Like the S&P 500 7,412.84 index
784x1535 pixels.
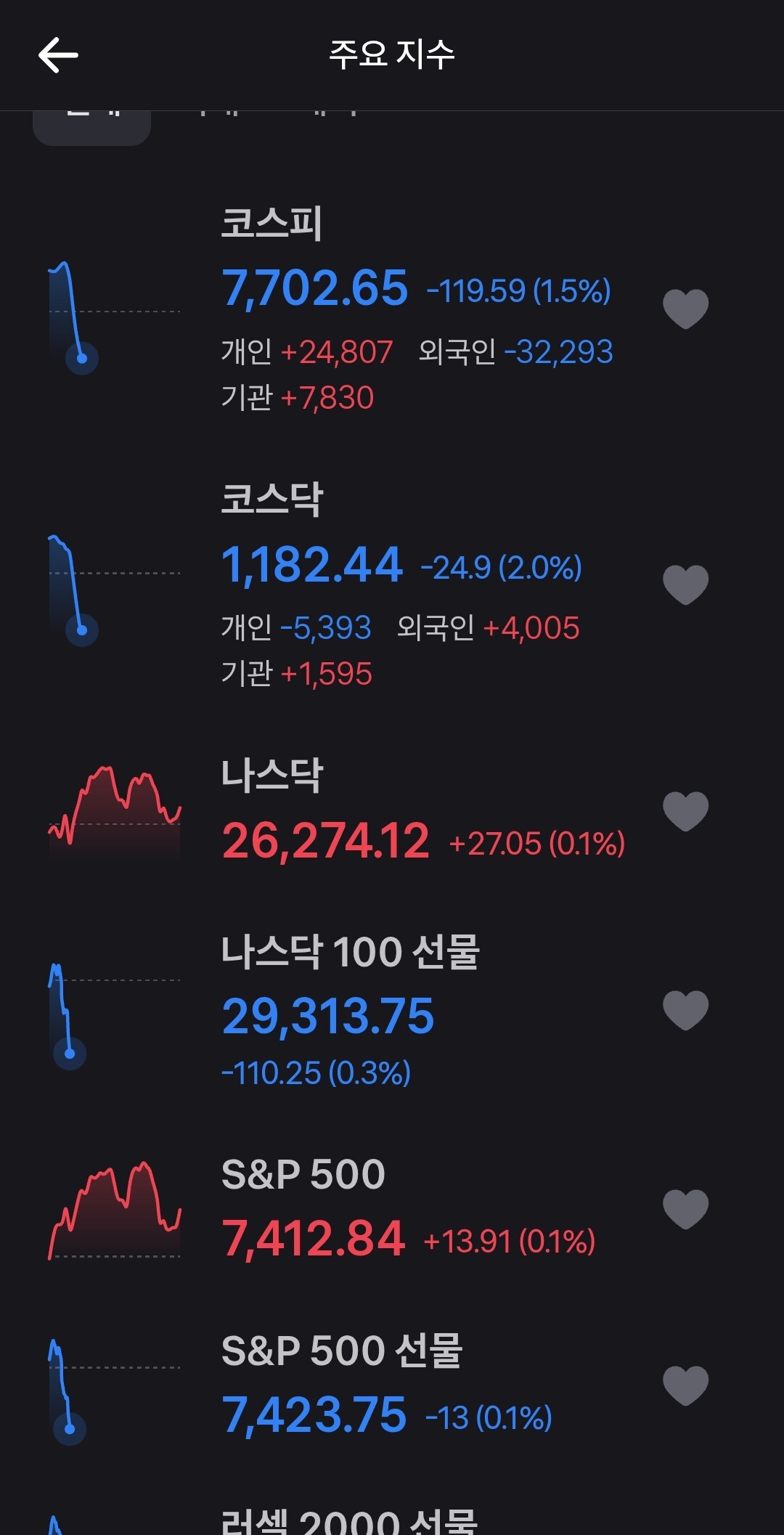coord(685,1209)
